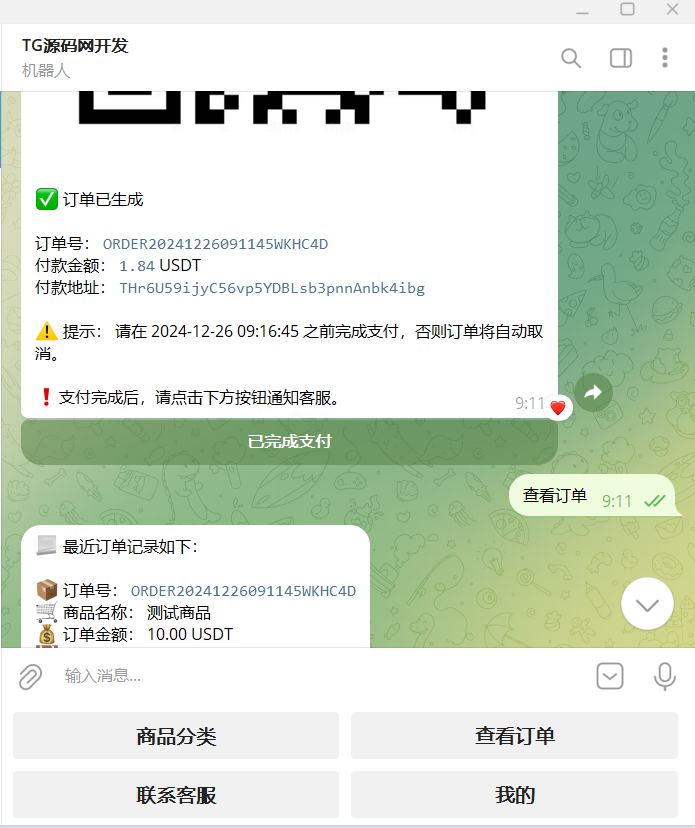
Task: Open the TG源码网开发 chat header info
Action: coord(76,46)
